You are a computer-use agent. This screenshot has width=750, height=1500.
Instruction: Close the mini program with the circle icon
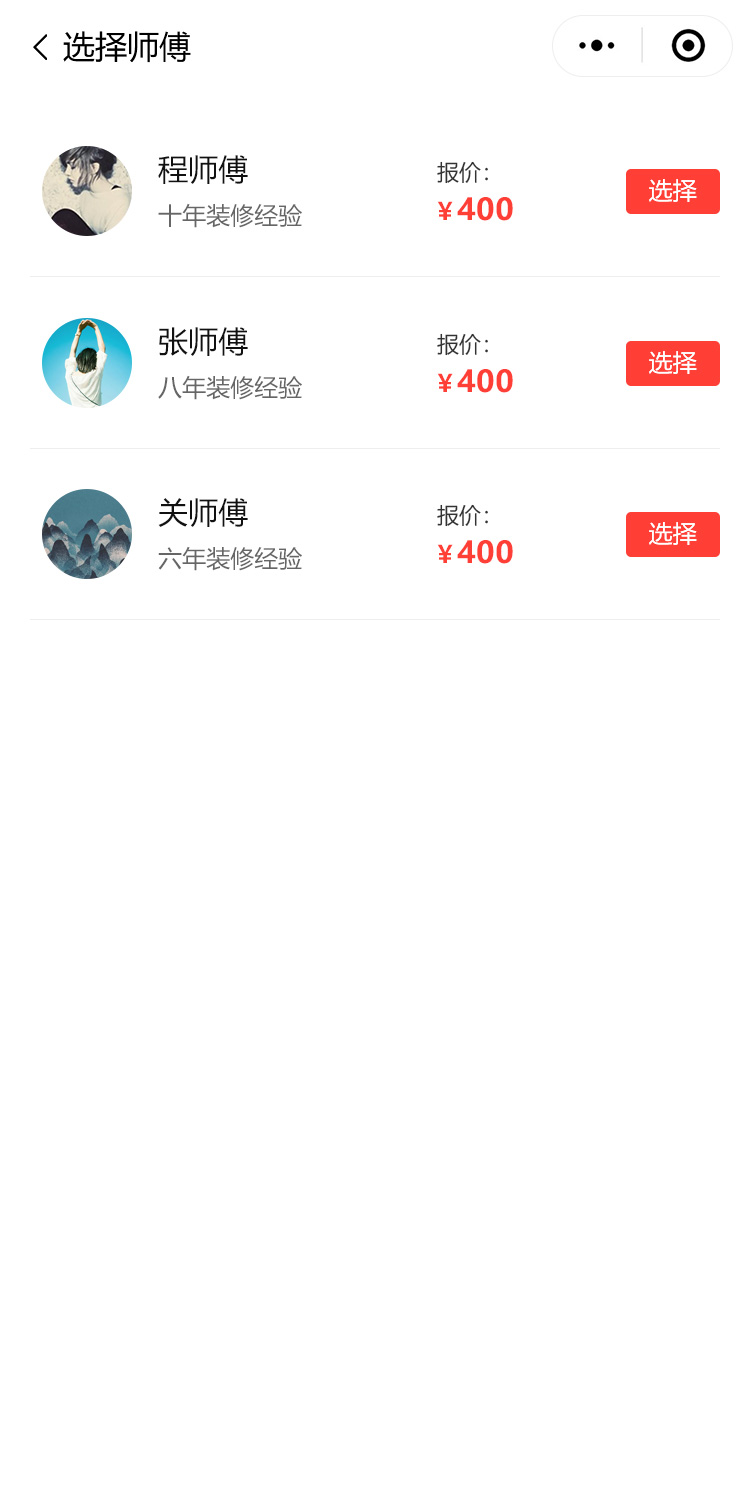click(x=688, y=46)
